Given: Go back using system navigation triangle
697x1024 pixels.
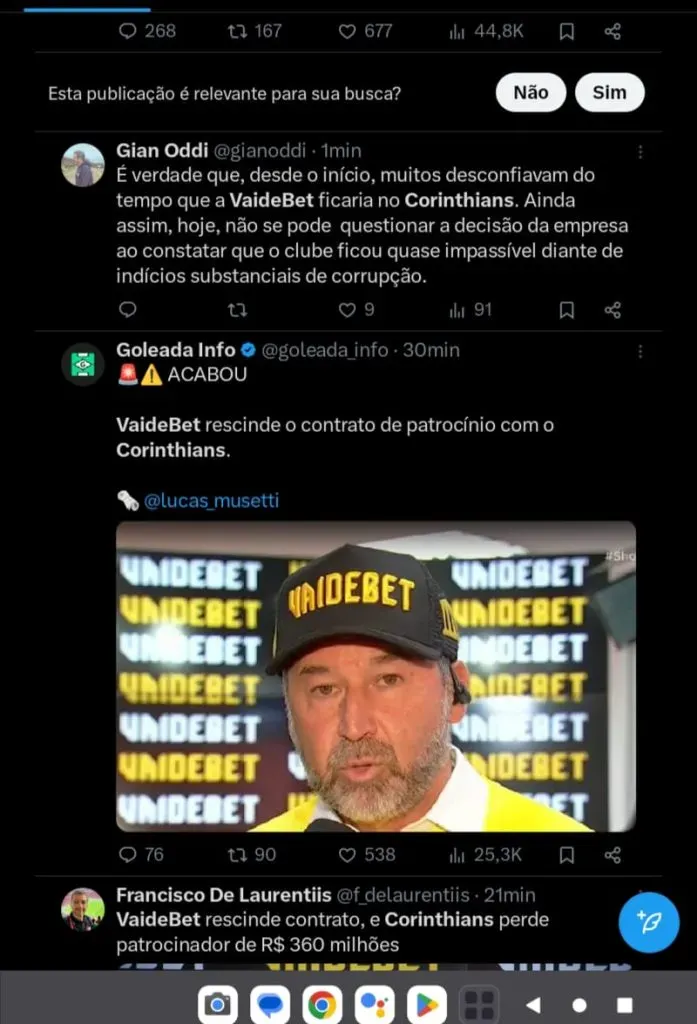Looking at the screenshot, I should (x=533, y=1004).
